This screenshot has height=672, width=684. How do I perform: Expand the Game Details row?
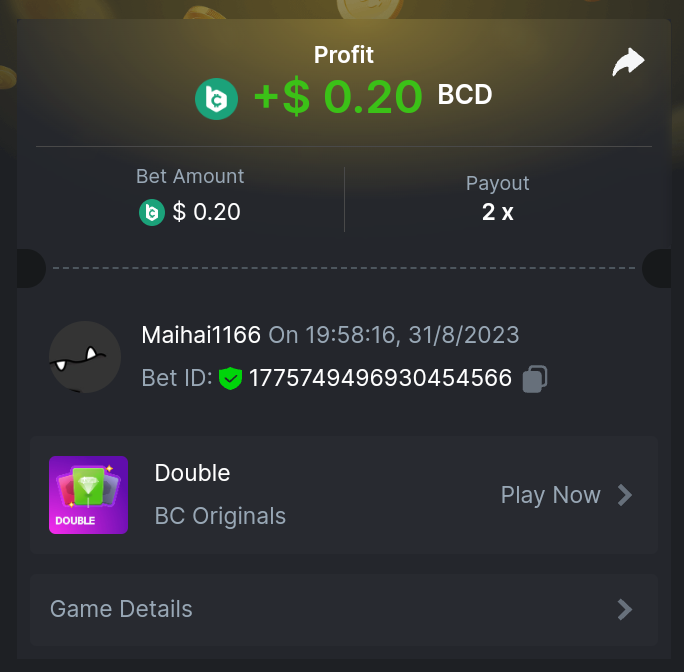[x=343, y=609]
